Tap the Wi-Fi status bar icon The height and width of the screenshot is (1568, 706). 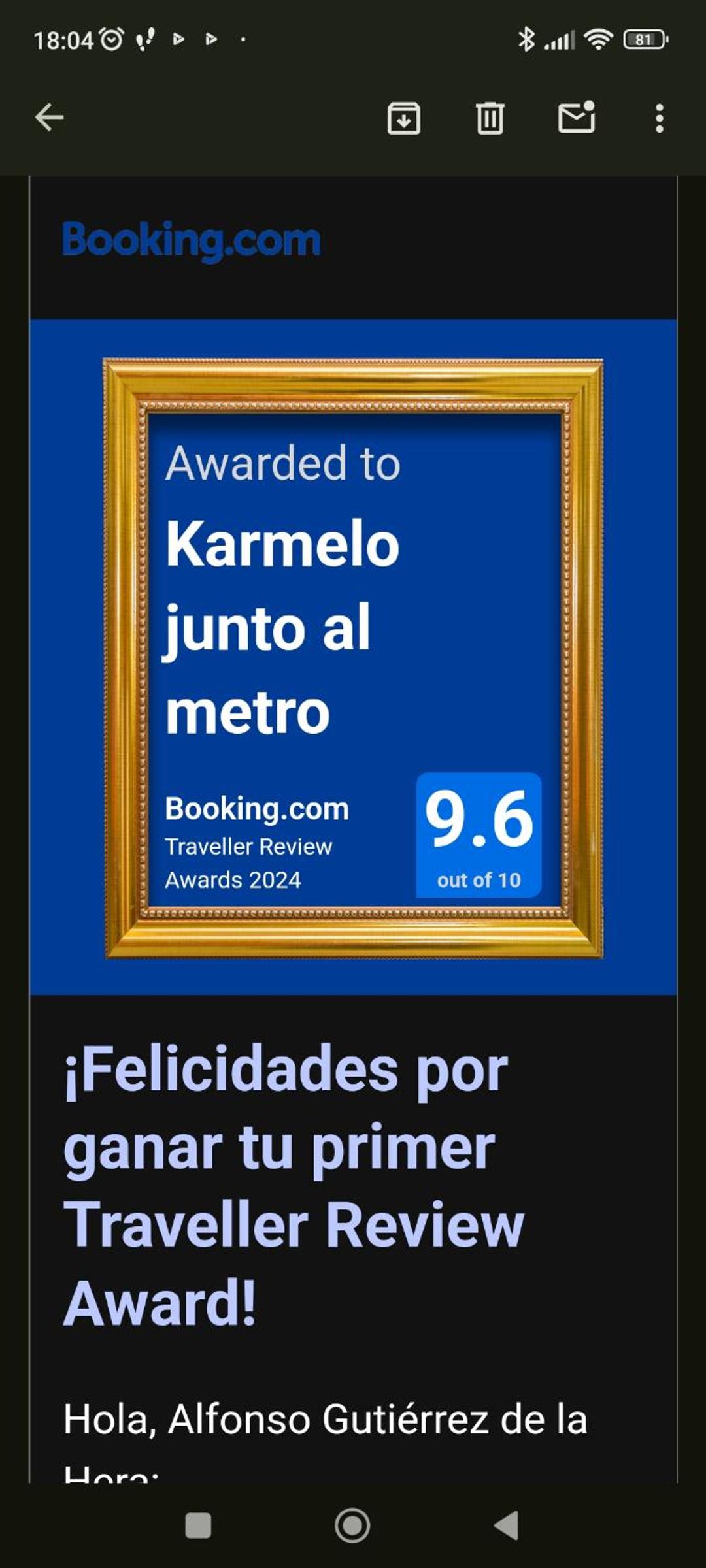pos(601,41)
